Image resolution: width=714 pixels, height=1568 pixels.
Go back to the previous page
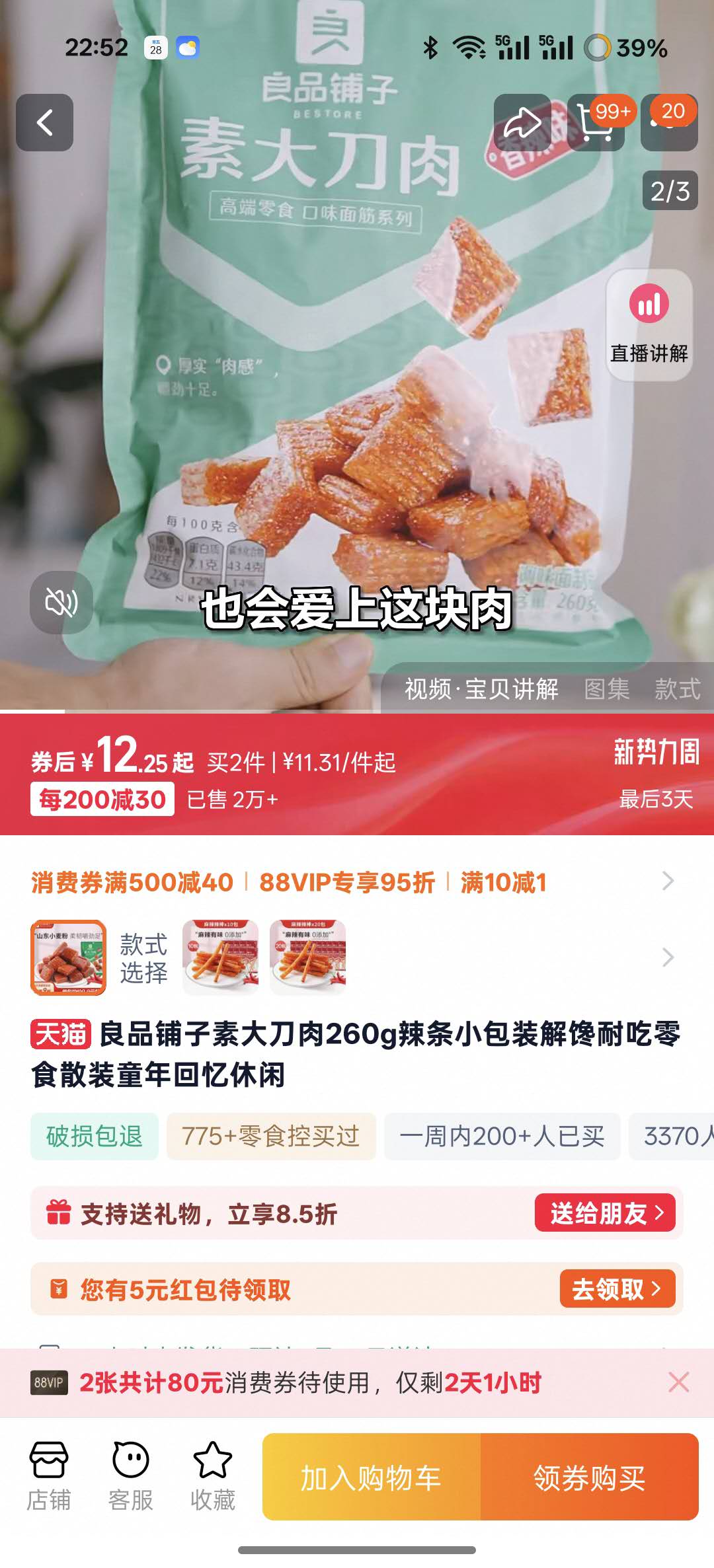44,123
